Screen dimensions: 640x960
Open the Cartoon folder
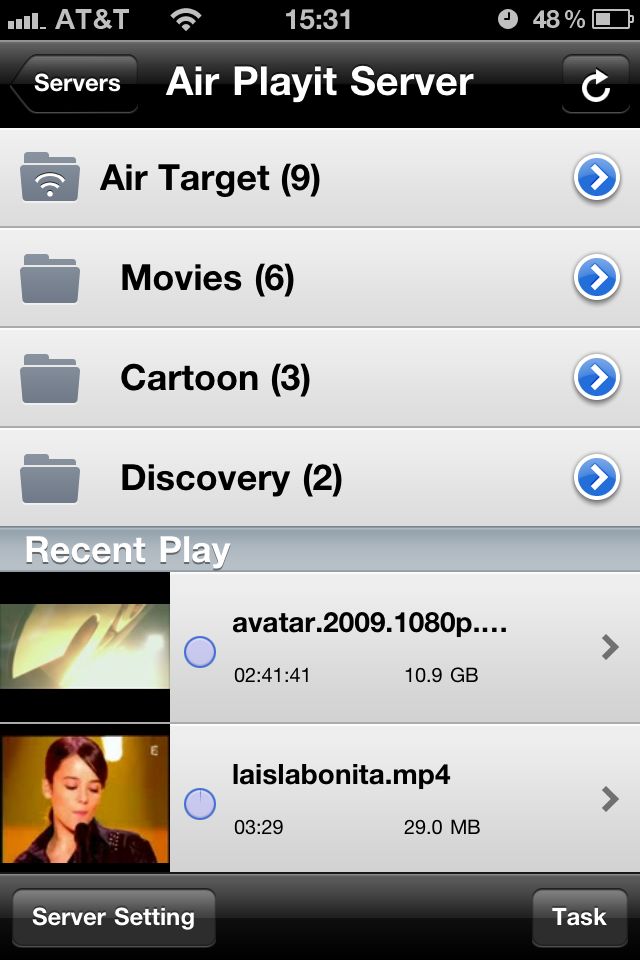tap(215, 378)
